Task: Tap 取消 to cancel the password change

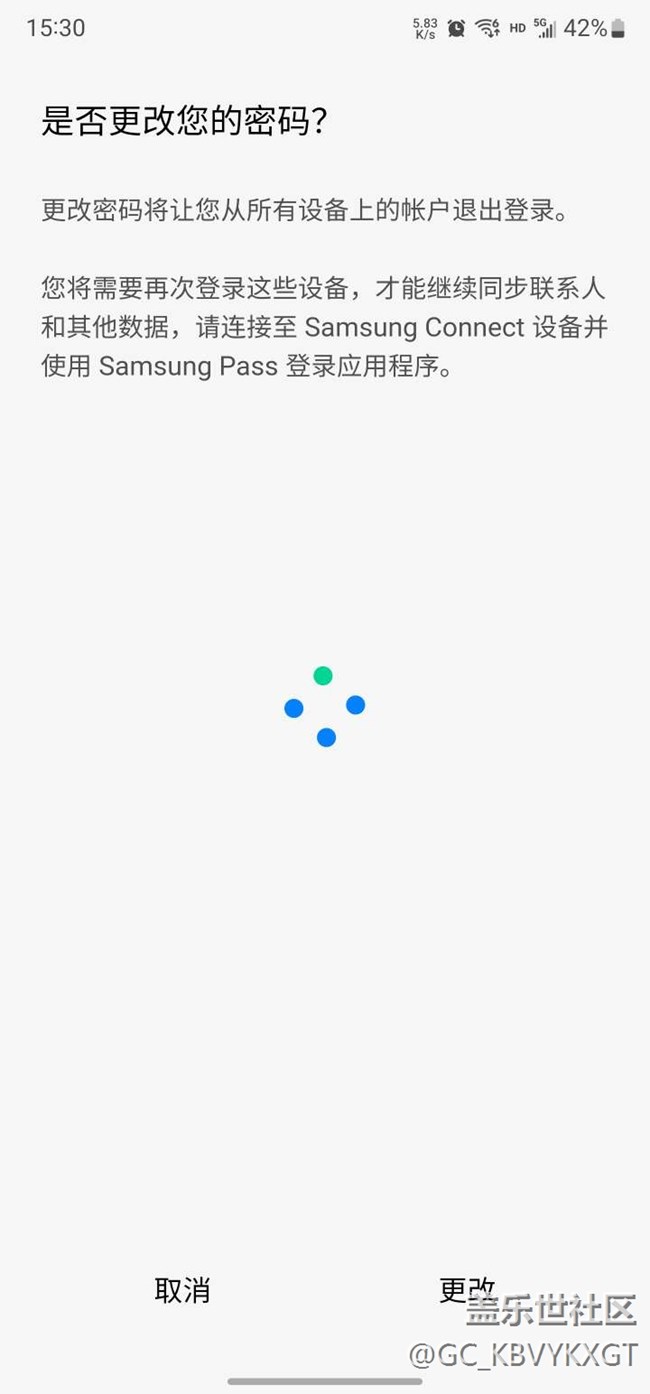Action: pyautogui.click(x=182, y=1290)
